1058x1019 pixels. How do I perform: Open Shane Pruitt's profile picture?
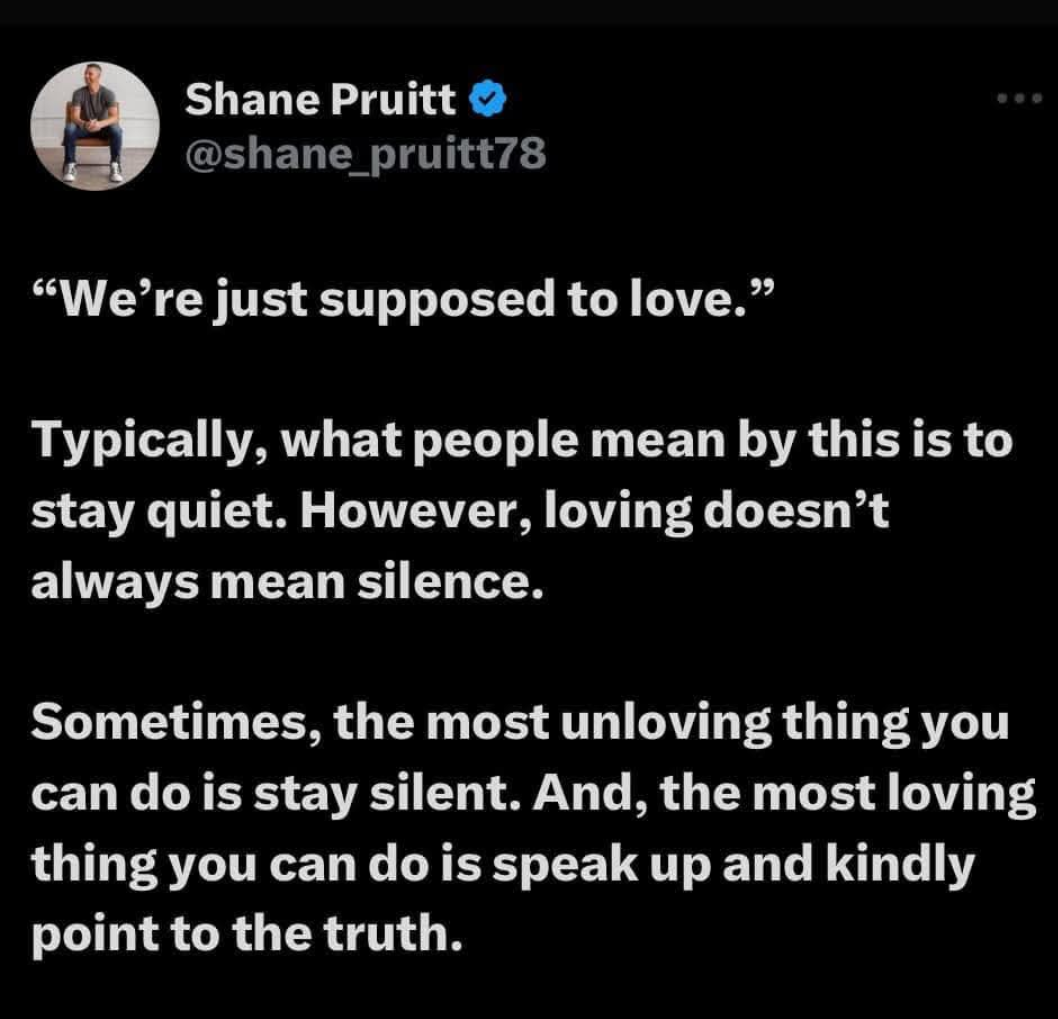pos(95,127)
